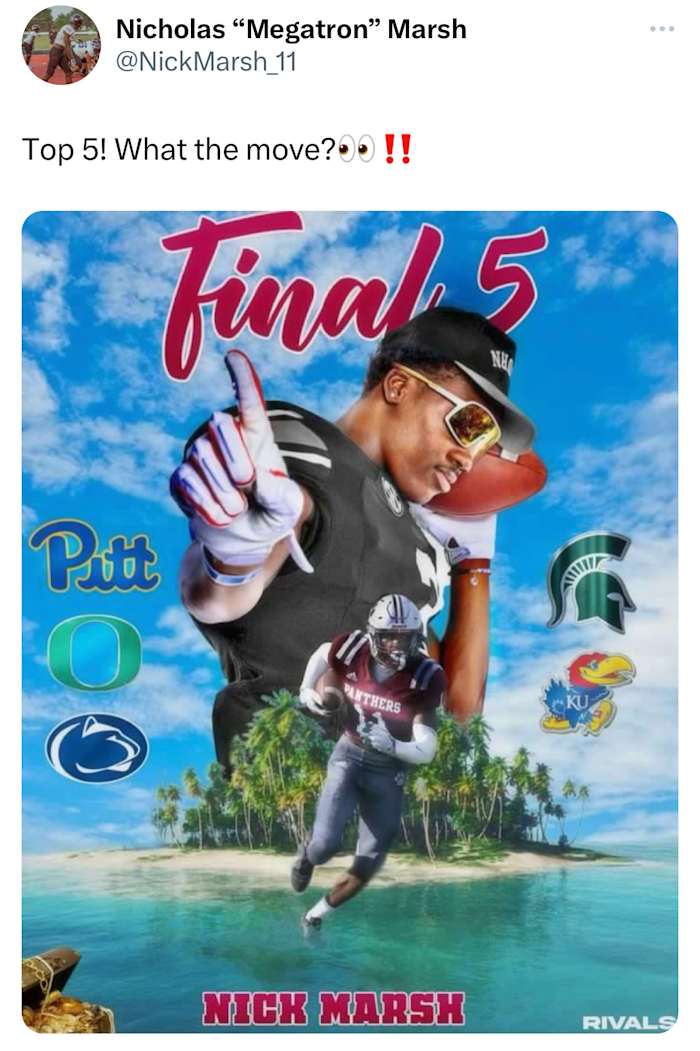The image size is (700, 1051).
Task: Open the Final 5 image in full view
Action: 350,620
